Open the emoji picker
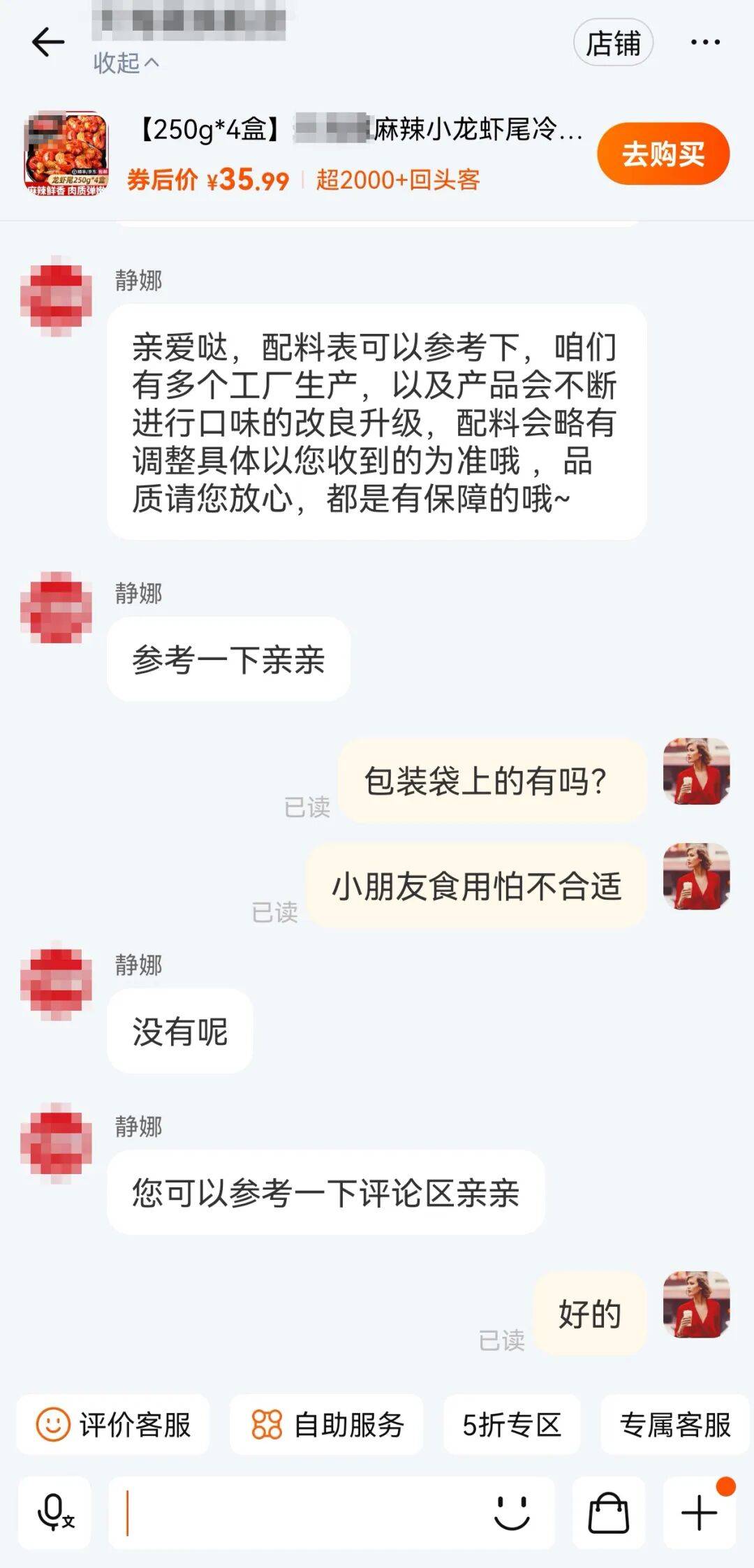Screen dimensions: 754x1568 pos(512,1512)
